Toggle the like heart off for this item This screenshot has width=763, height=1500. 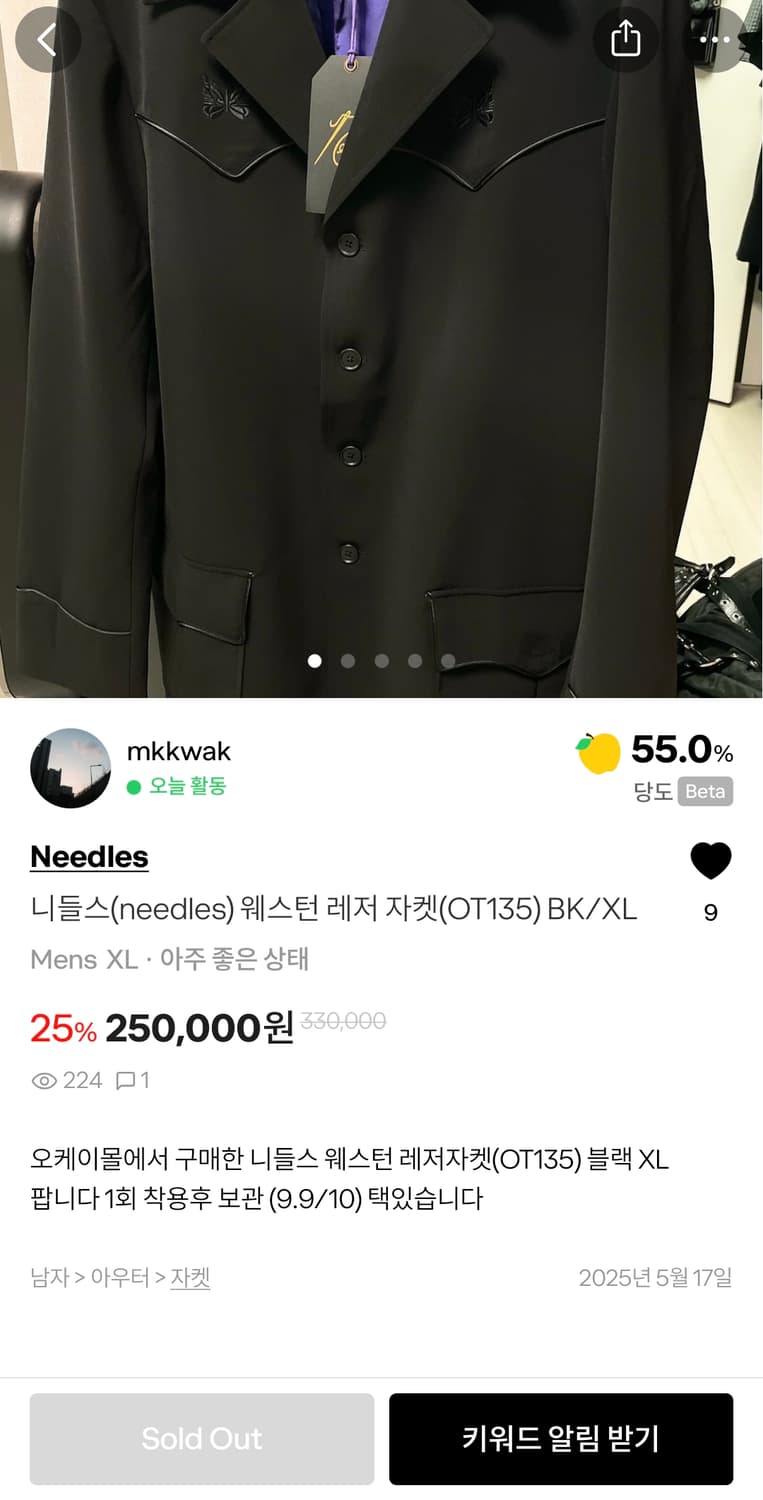(711, 861)
